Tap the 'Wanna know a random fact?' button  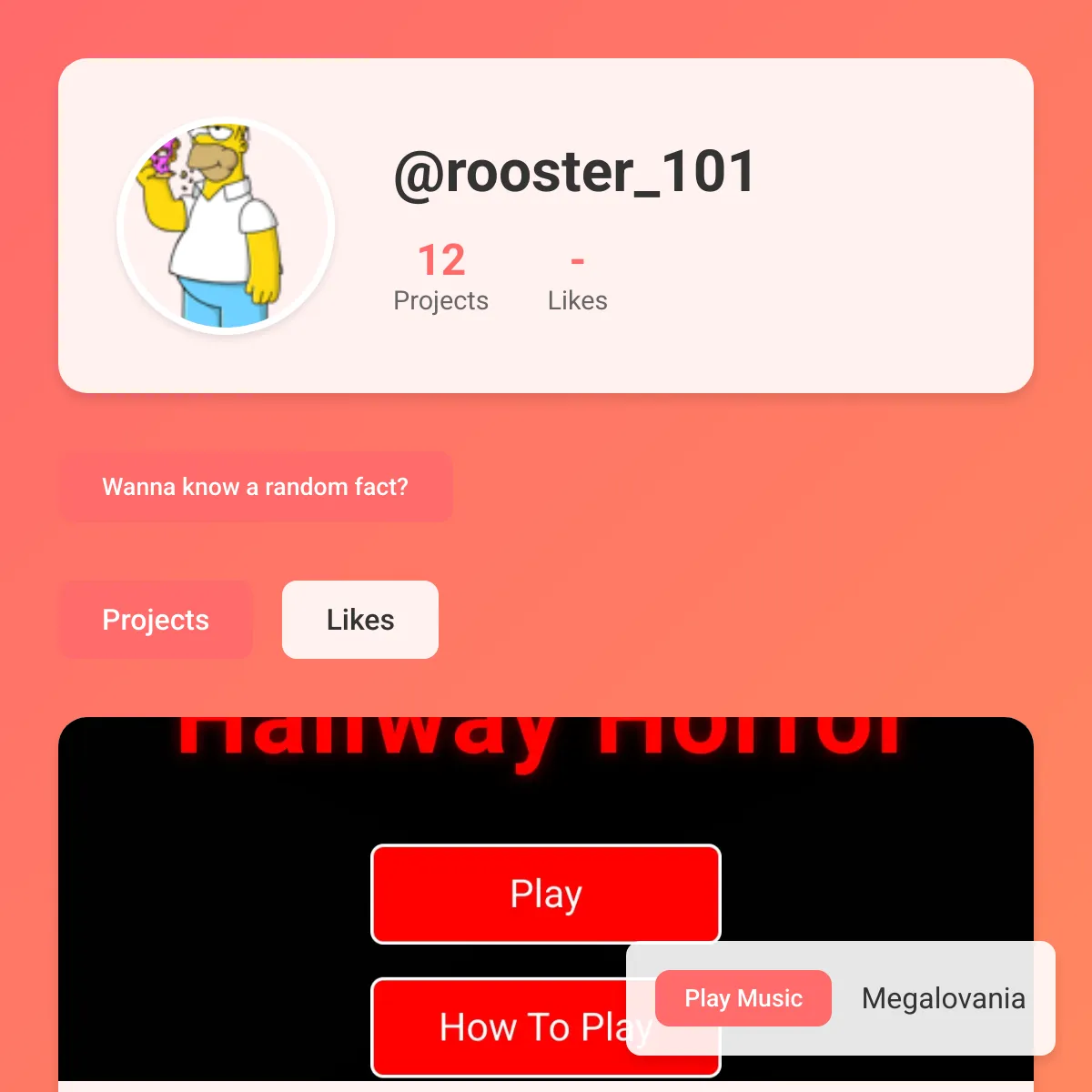pos(255,487)
